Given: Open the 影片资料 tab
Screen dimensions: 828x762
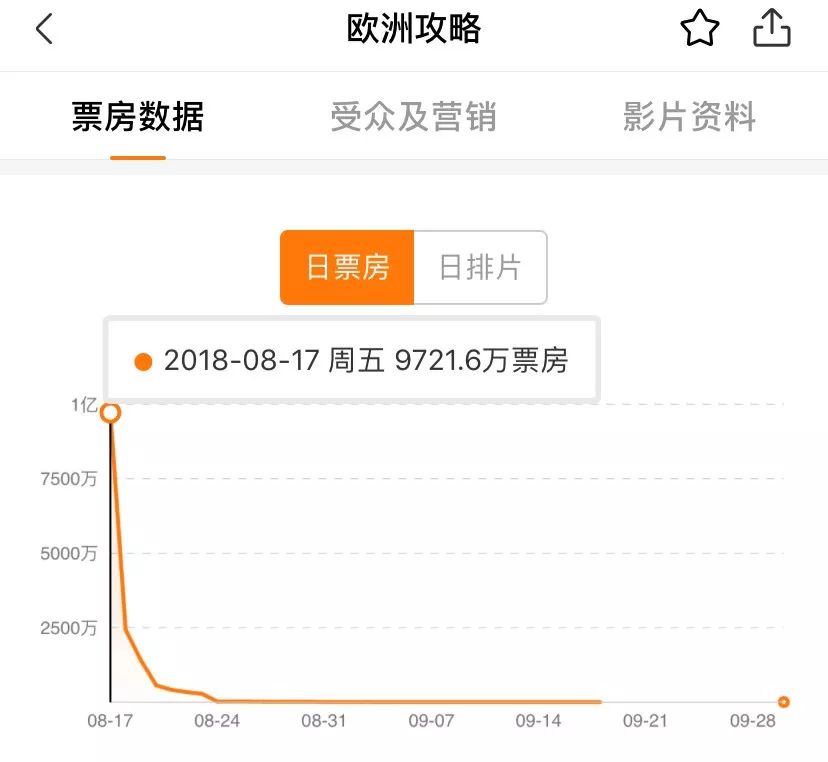Looking at the screenshot, I should click(689, 117).
